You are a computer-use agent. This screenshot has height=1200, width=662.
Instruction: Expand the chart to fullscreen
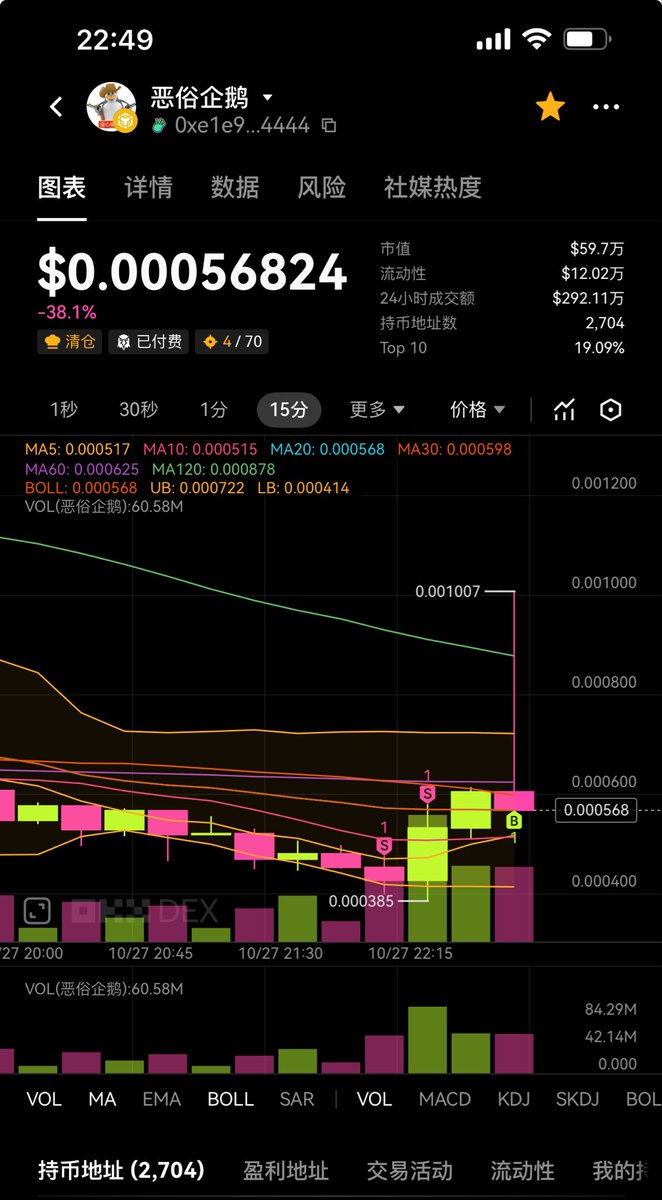(36, 910)
